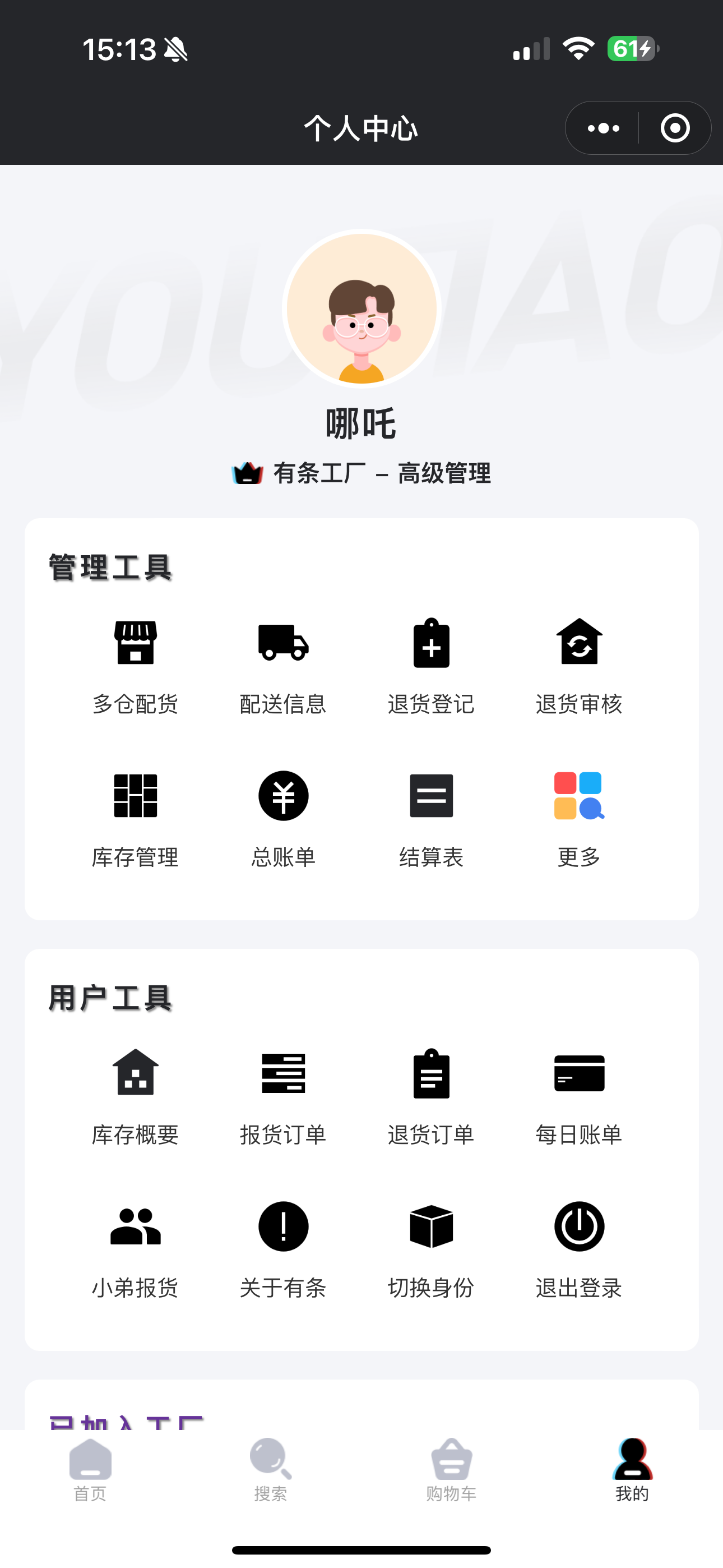Open 多仓配货 management tool
The image size is (723, 1568).
pyautogui.click(x=135, y=666)
